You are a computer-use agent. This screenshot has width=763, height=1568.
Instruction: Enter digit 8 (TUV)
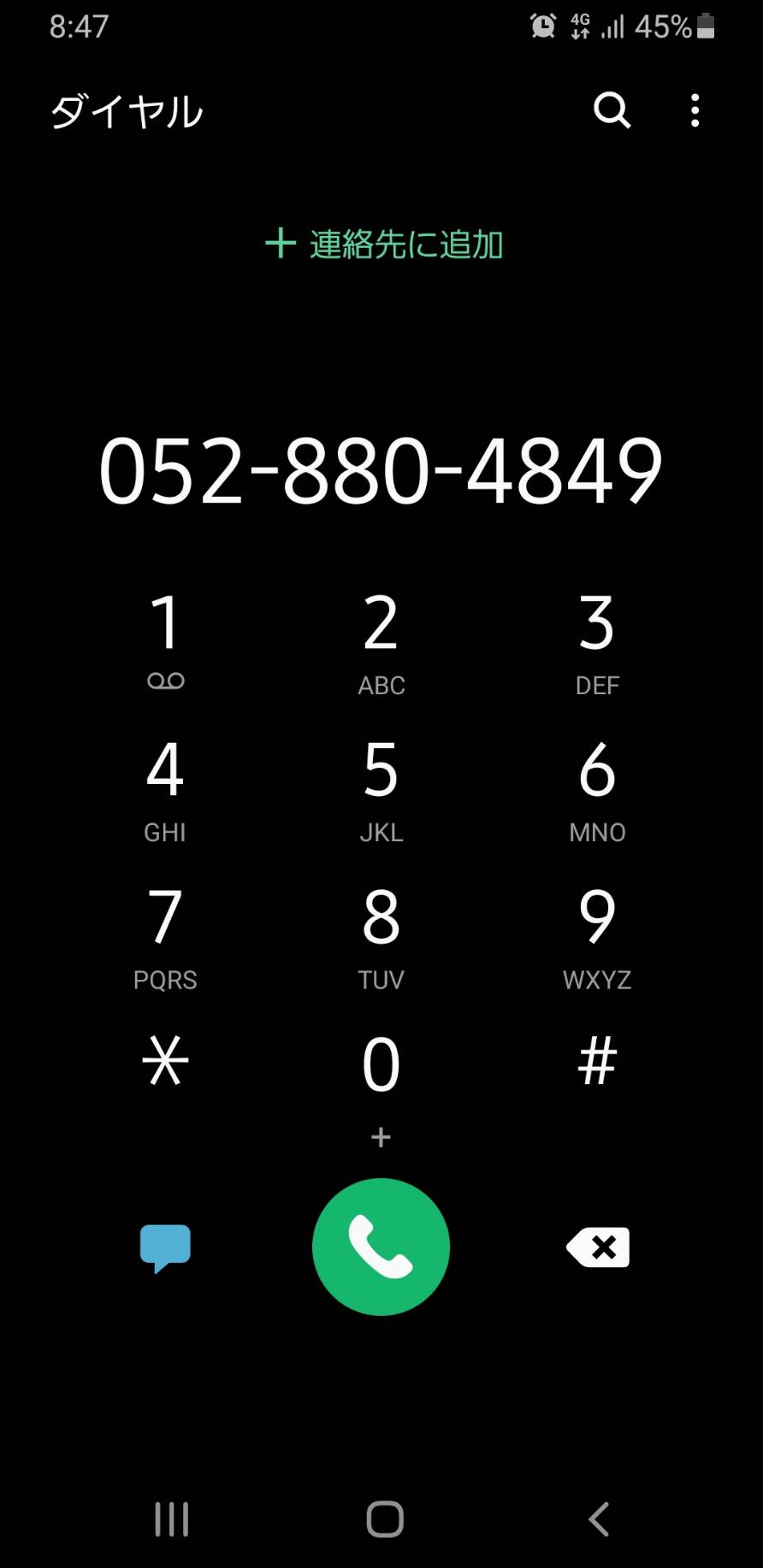(x=381, y=936)
